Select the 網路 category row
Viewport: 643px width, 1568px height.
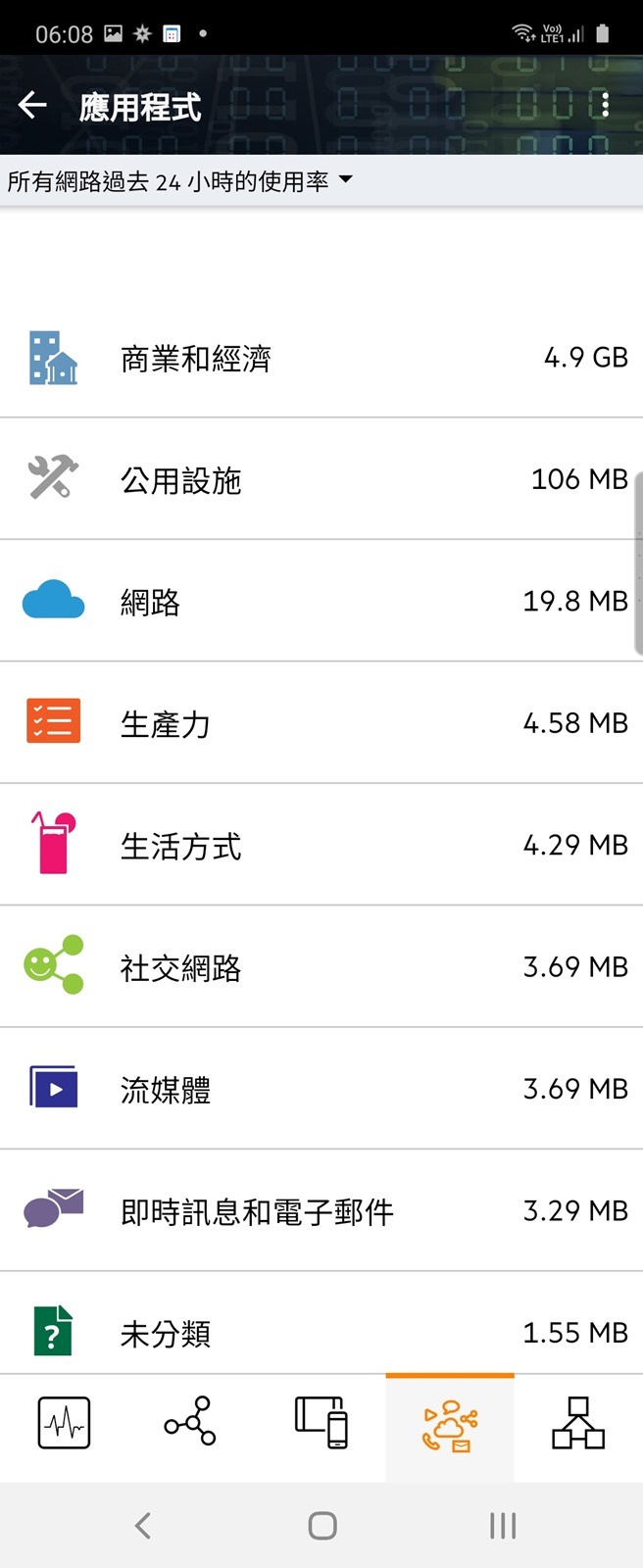[x=321, y=601]
